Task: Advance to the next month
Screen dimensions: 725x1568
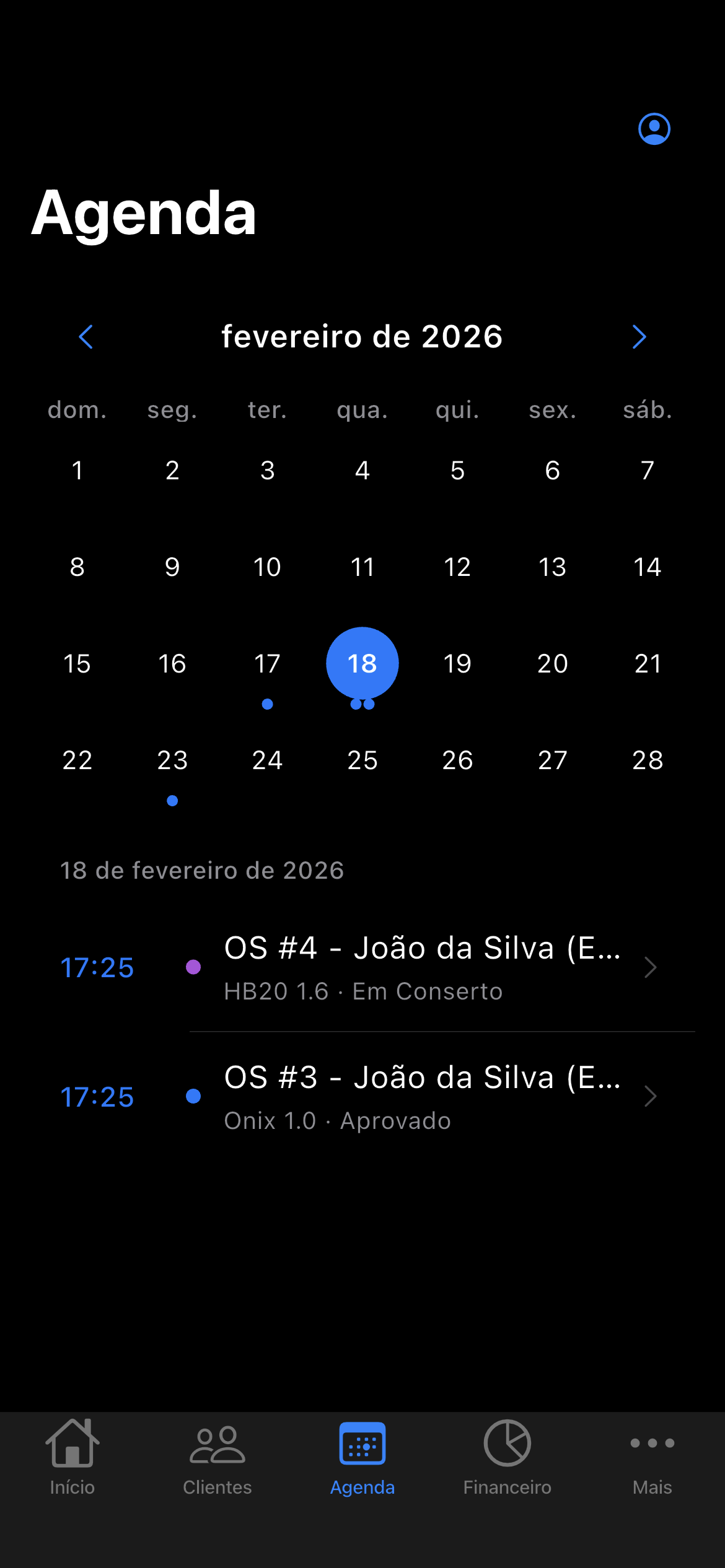Action: click(x=639, y=336)
